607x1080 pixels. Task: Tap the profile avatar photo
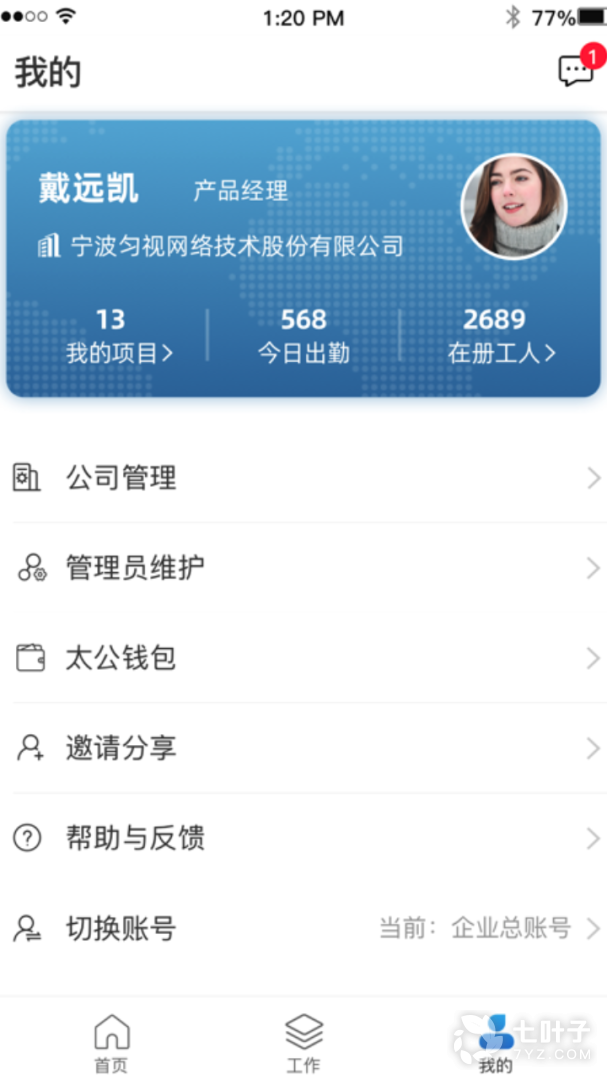513,207
